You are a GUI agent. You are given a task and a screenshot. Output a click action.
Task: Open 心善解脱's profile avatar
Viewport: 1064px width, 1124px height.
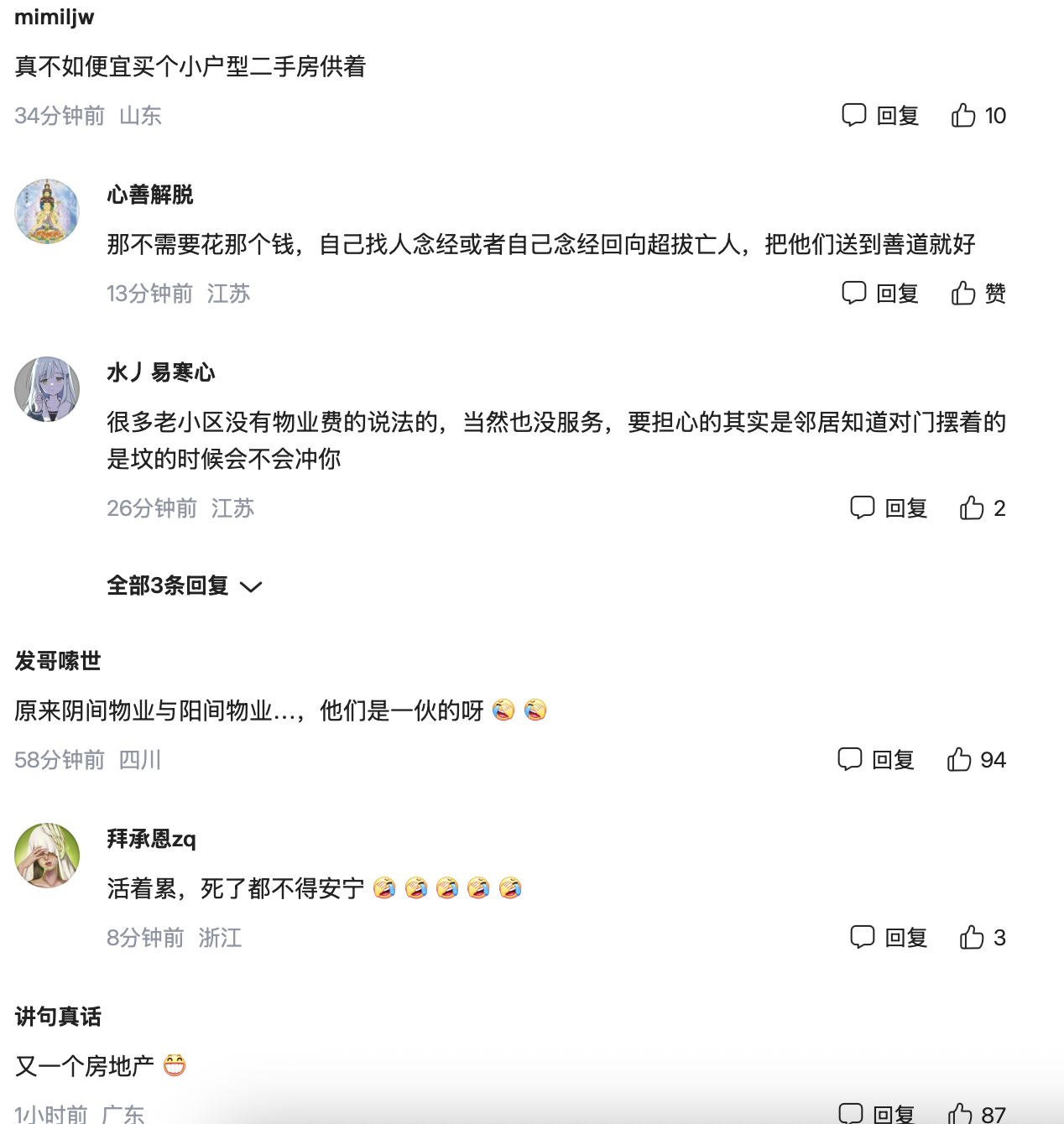pos(47,211)
